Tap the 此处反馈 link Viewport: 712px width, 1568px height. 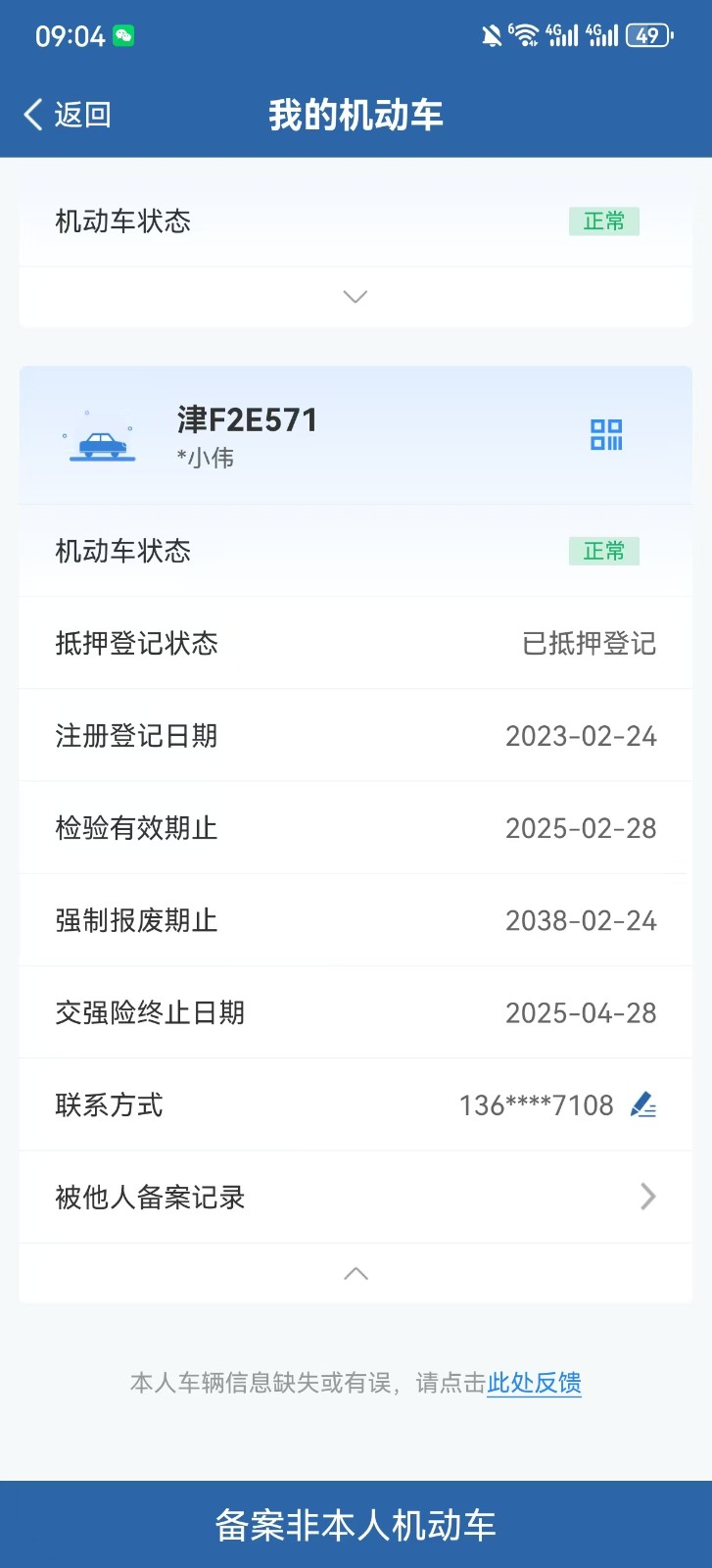point(535,1383)
